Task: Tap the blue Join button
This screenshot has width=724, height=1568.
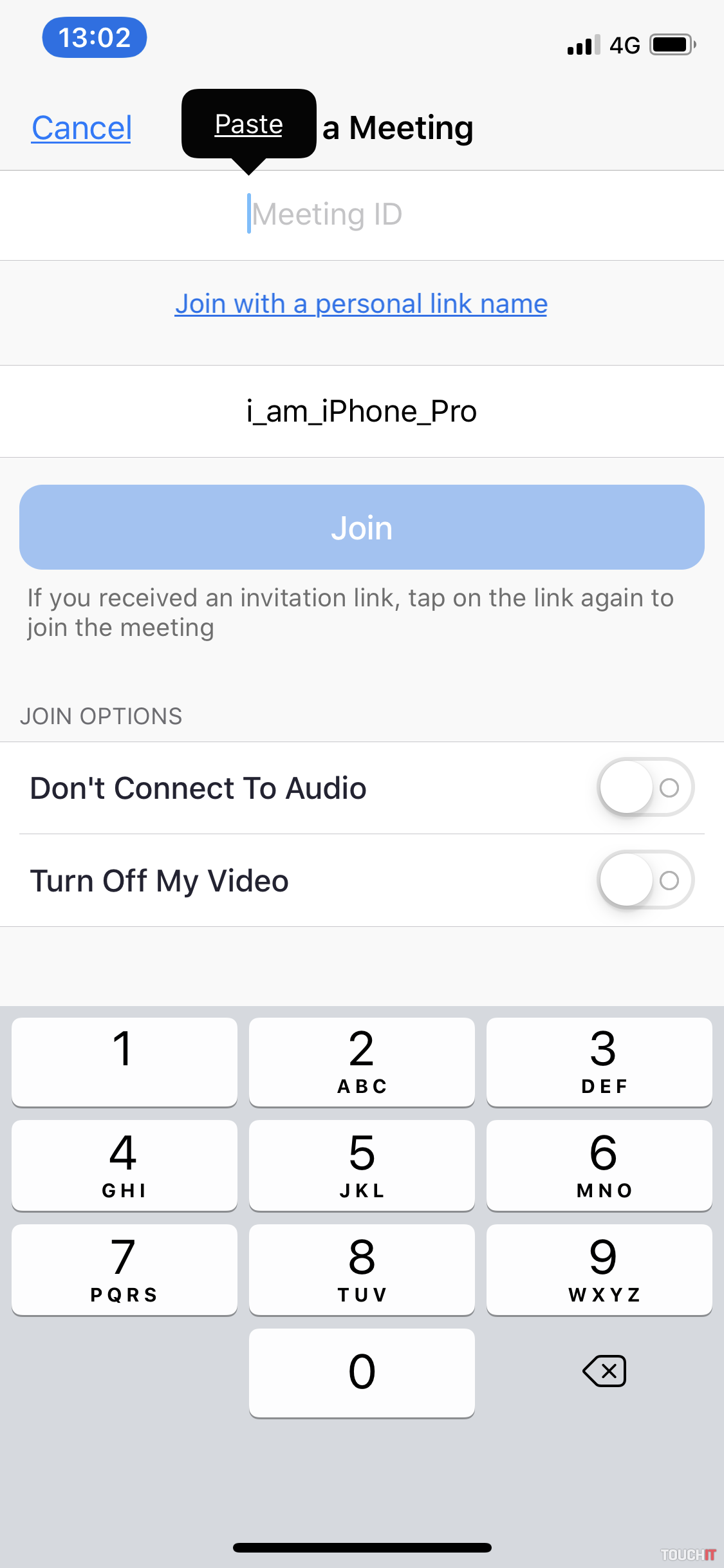Action: click(x=362, y=527)
